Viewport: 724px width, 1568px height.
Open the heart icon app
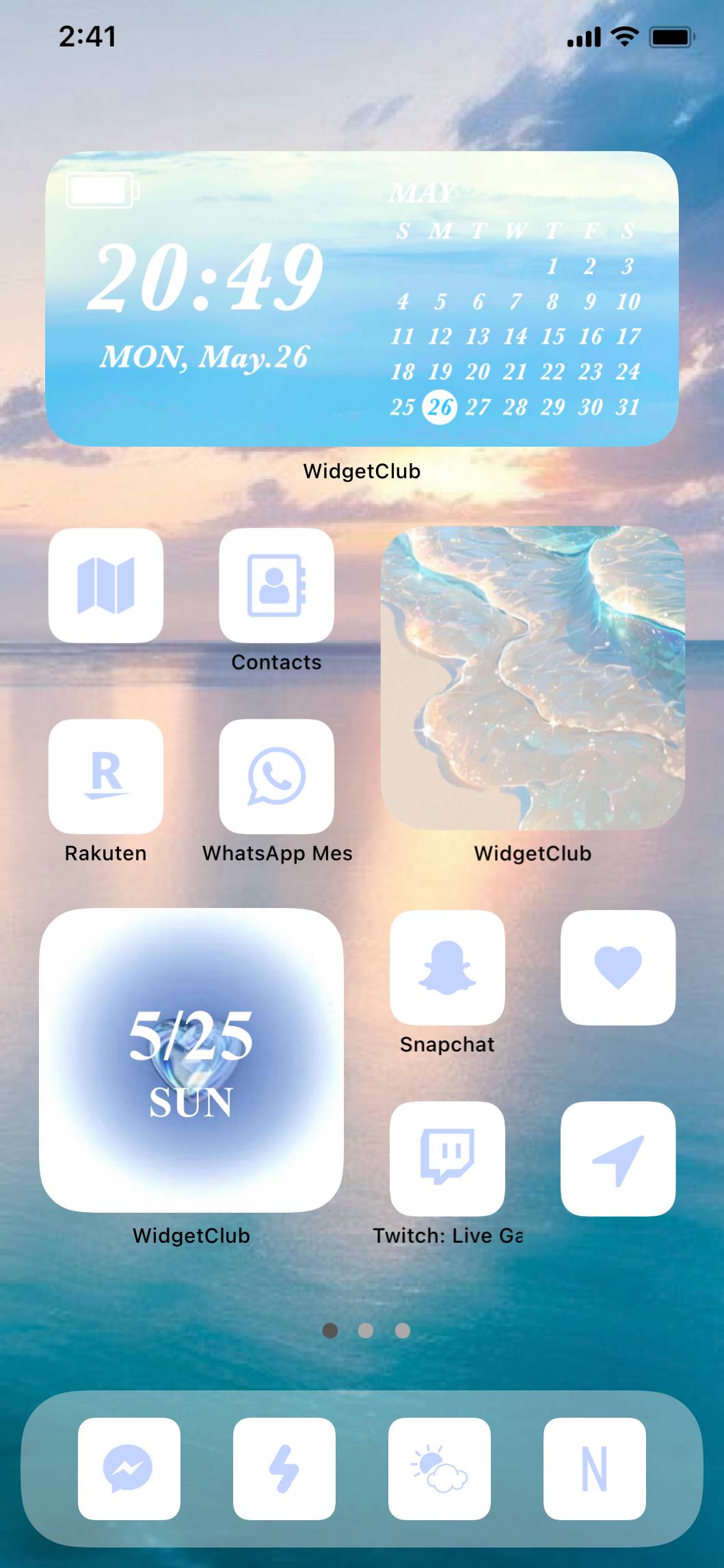[618, 967]
